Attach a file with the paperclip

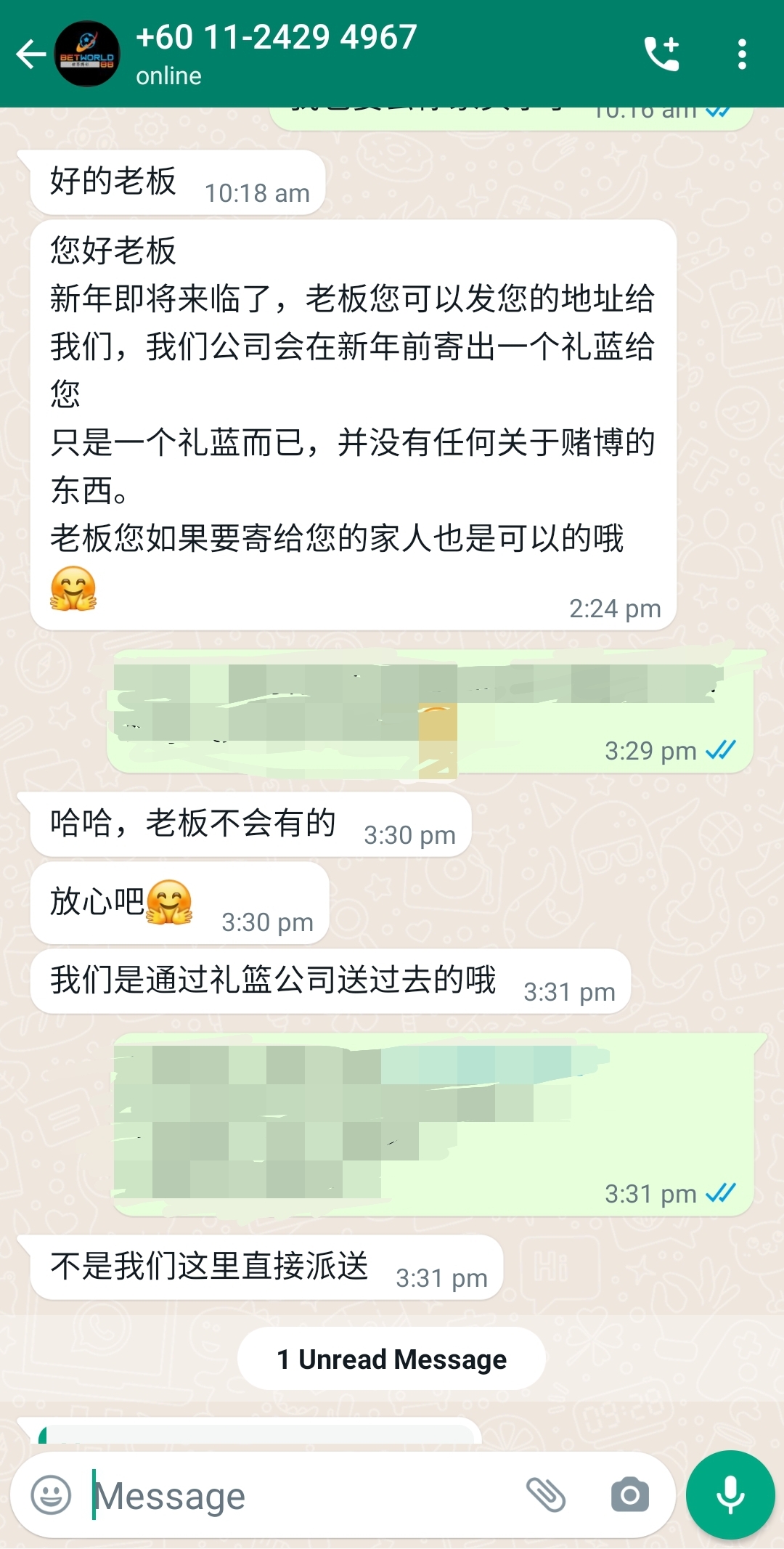(x=546, y=1495)
